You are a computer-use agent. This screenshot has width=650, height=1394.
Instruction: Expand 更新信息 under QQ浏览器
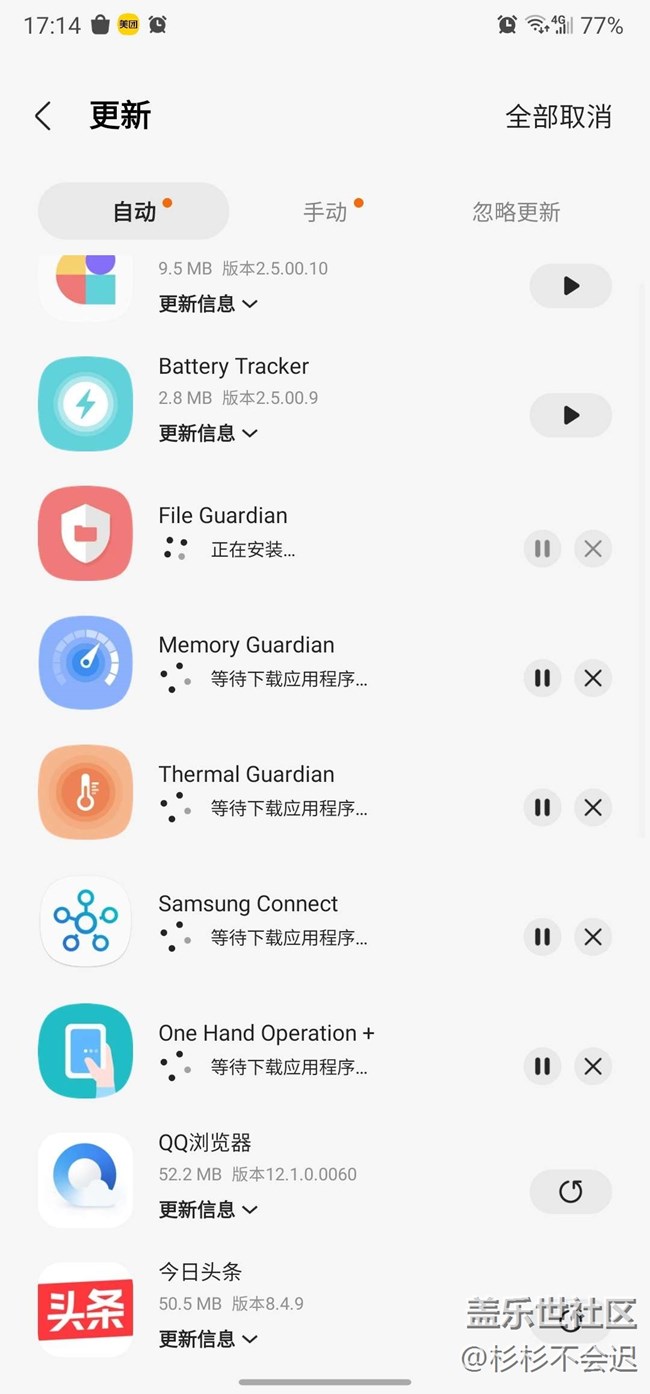click(x=208, y=1209)
